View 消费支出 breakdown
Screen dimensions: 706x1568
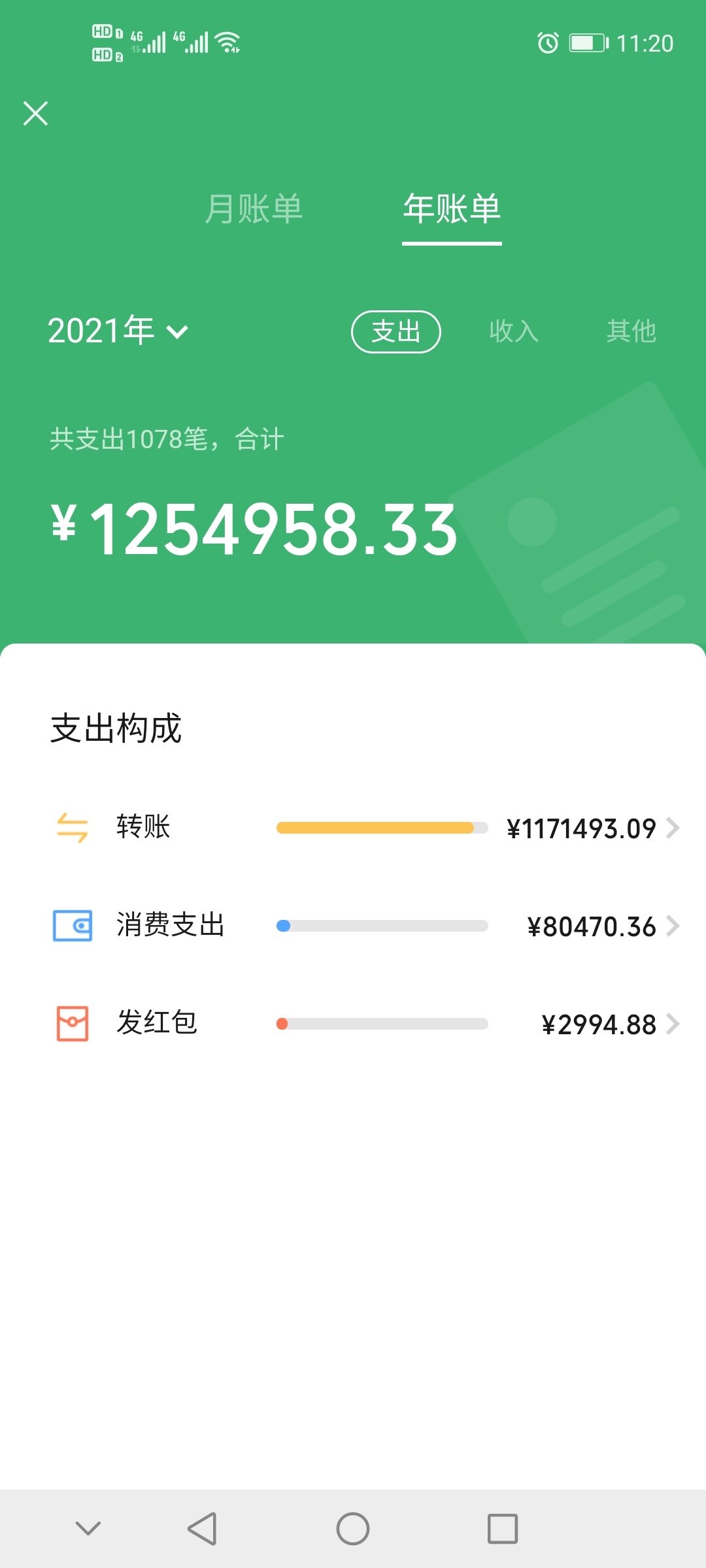366,926
